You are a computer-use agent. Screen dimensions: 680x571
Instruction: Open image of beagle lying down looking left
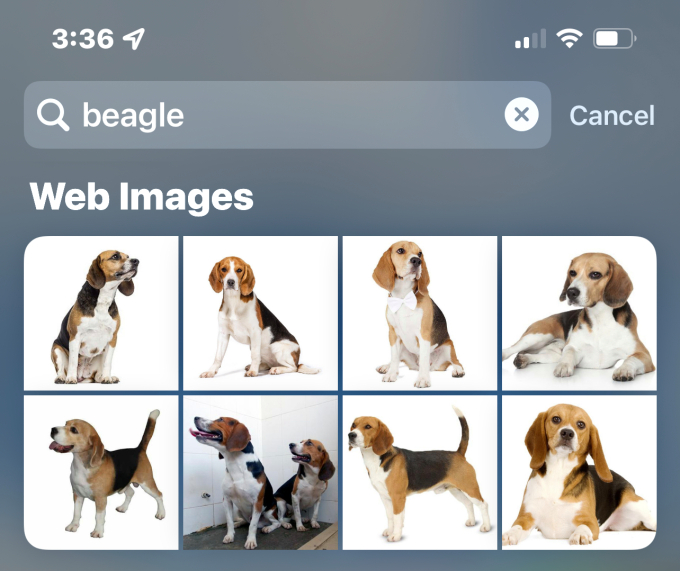(579, 313)
